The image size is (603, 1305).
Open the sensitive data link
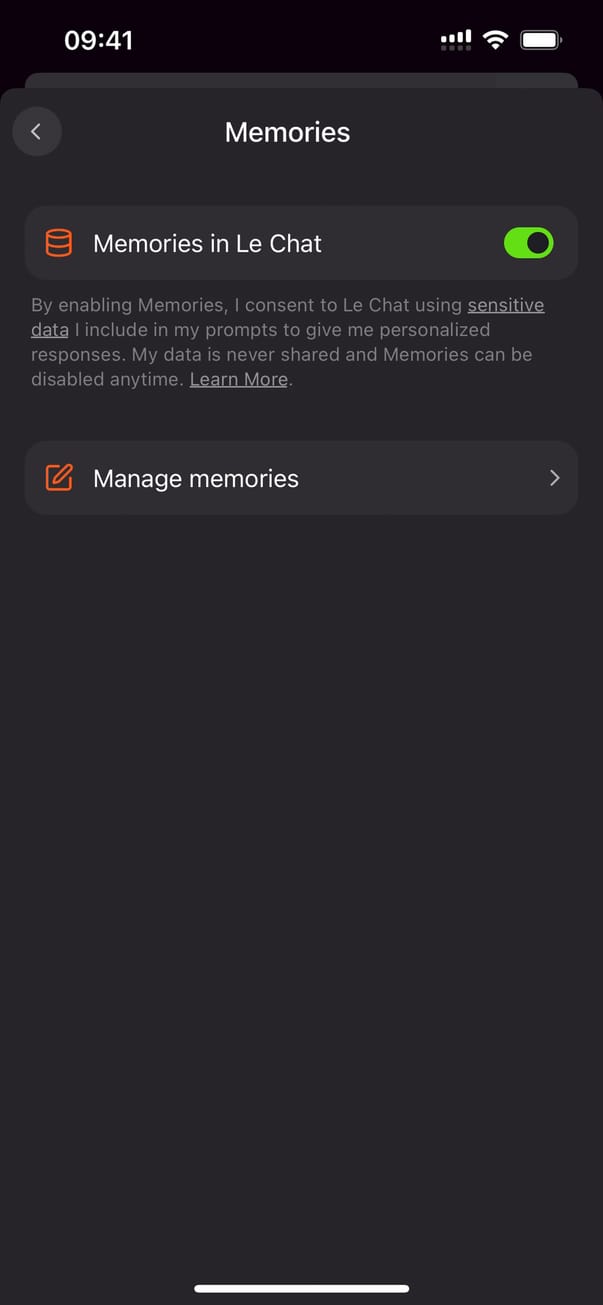505,305
